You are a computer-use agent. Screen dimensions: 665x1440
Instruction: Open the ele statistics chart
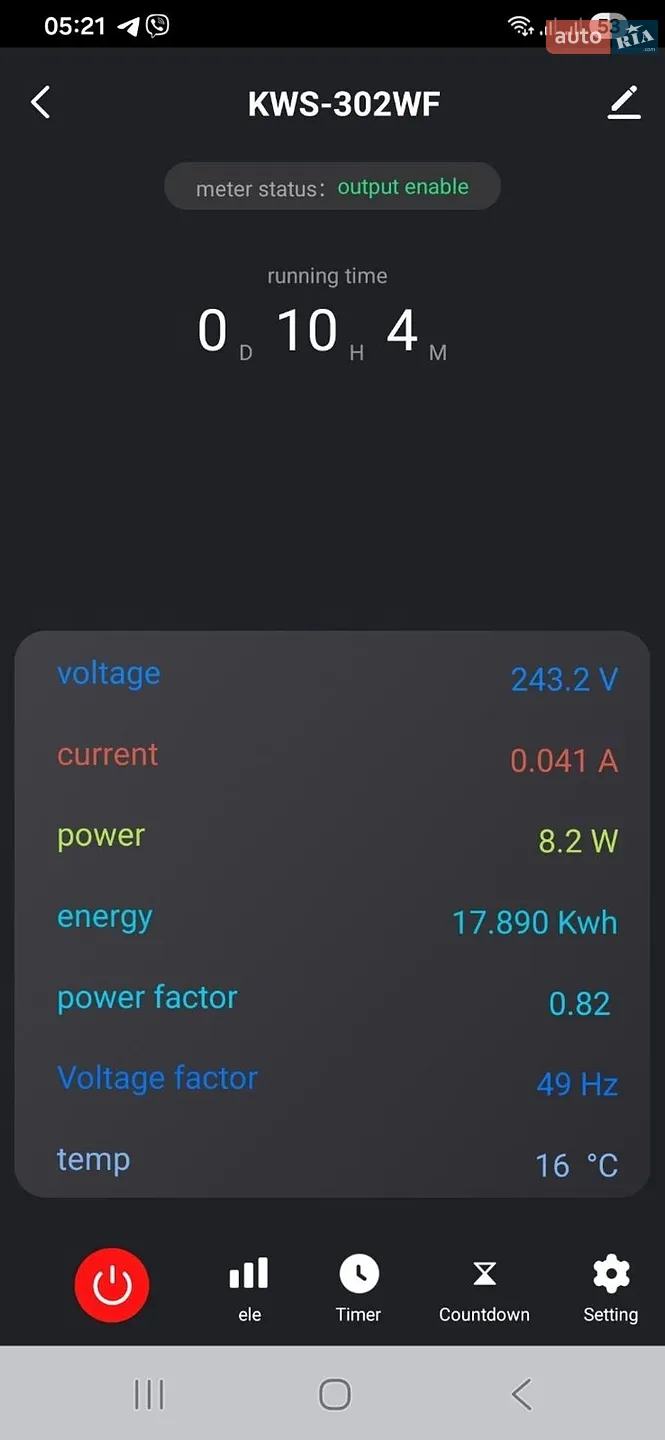coord(249,1288)
